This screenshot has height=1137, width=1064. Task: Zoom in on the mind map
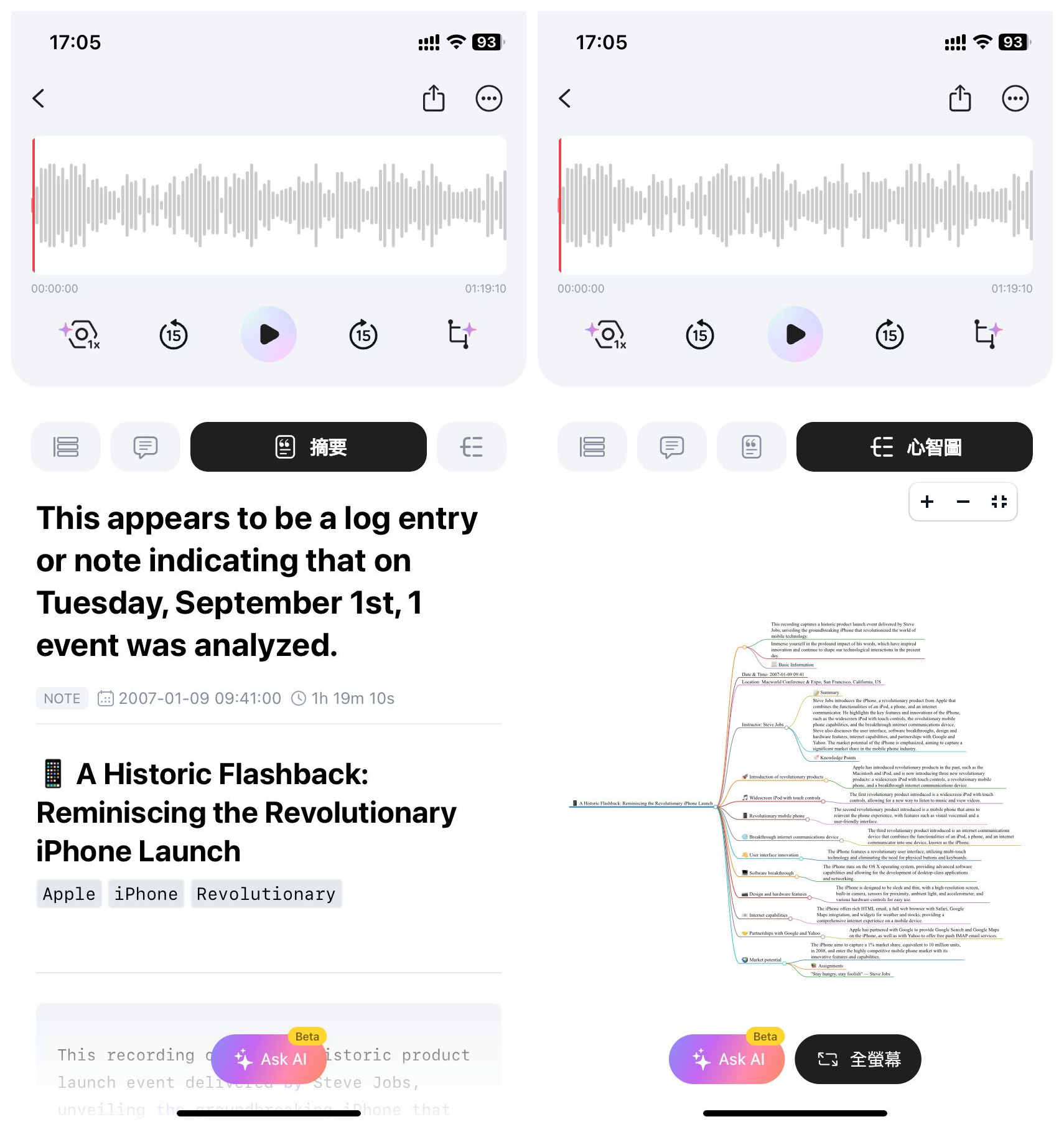pyautogui.click(x=927, y=502)
